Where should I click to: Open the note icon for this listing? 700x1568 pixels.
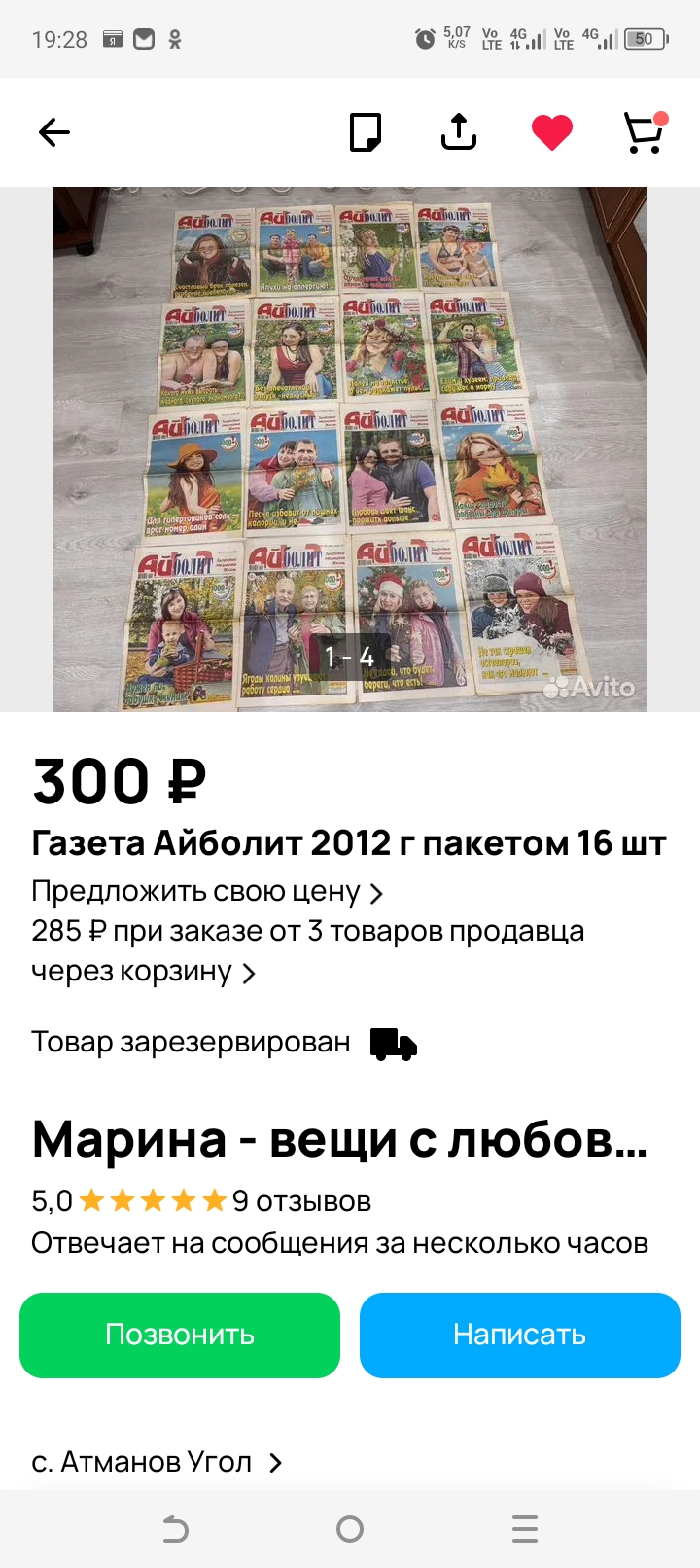point(366,132)
